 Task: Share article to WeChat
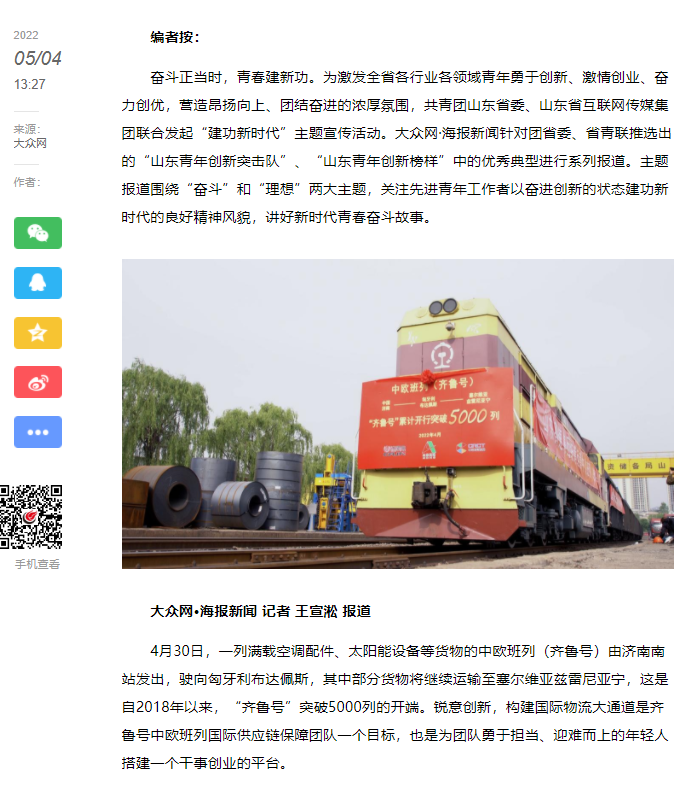click(x=37, y=233)
